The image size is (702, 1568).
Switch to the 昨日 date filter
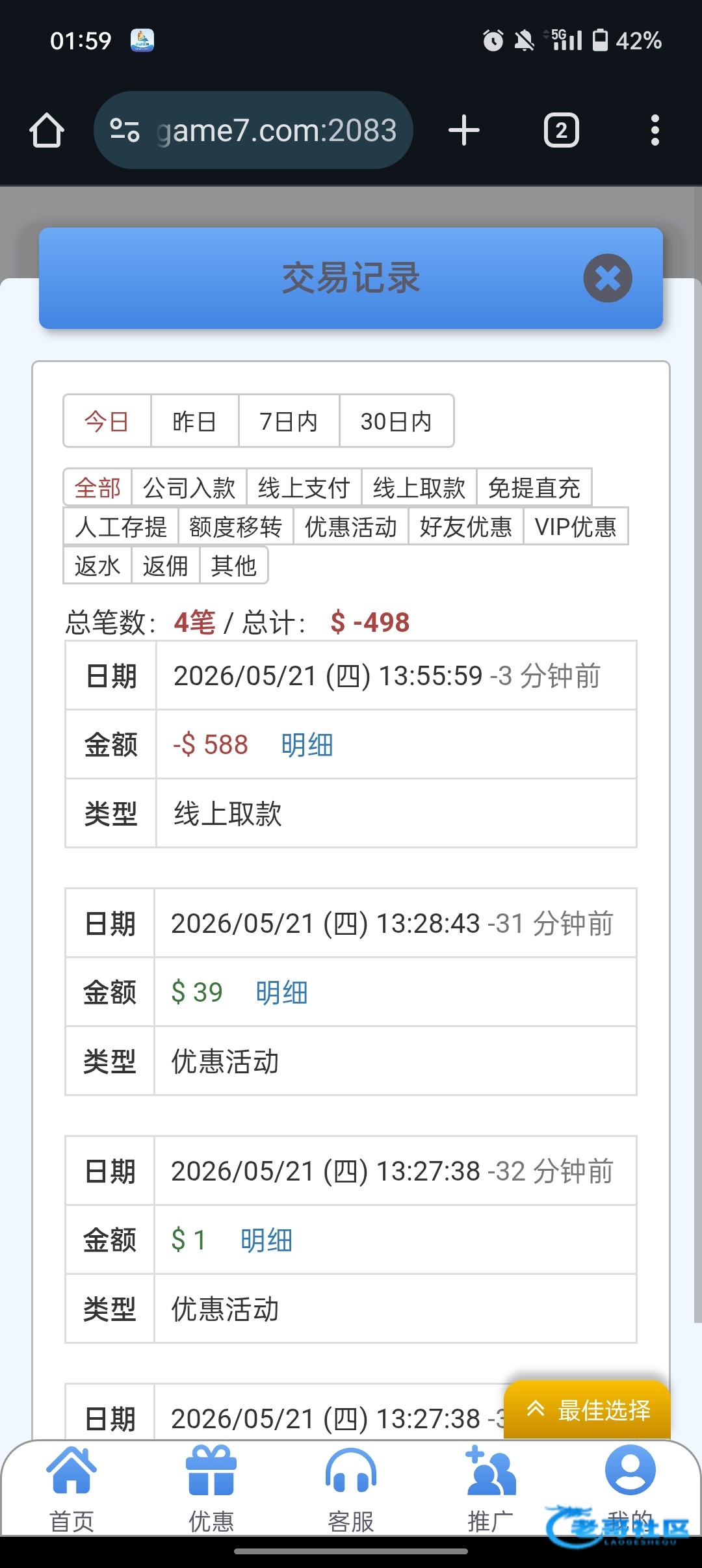click(x=194, y=421)
